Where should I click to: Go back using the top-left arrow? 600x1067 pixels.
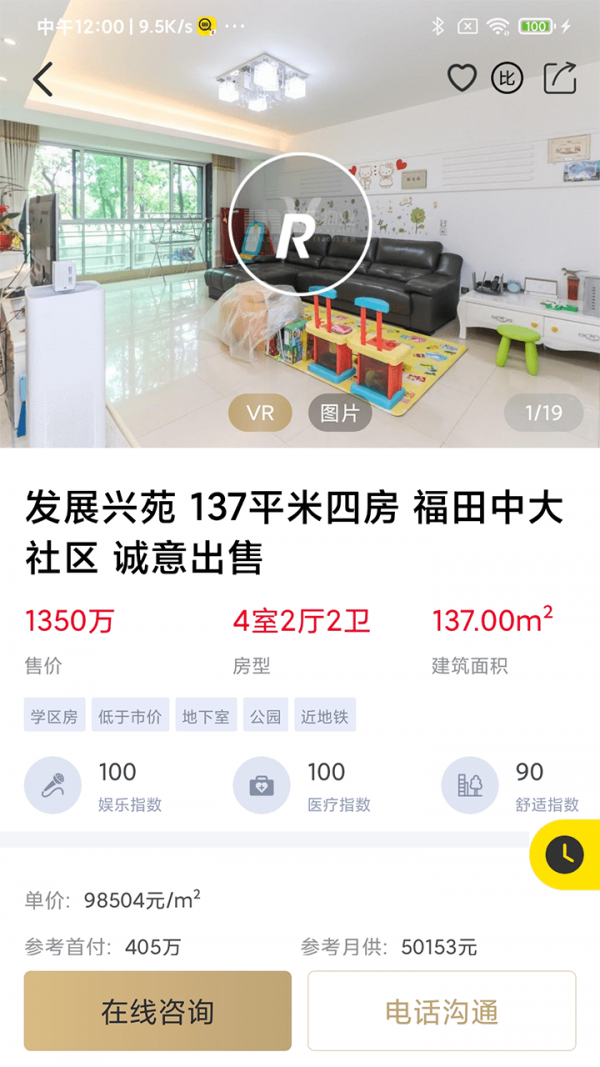(42, 79)
